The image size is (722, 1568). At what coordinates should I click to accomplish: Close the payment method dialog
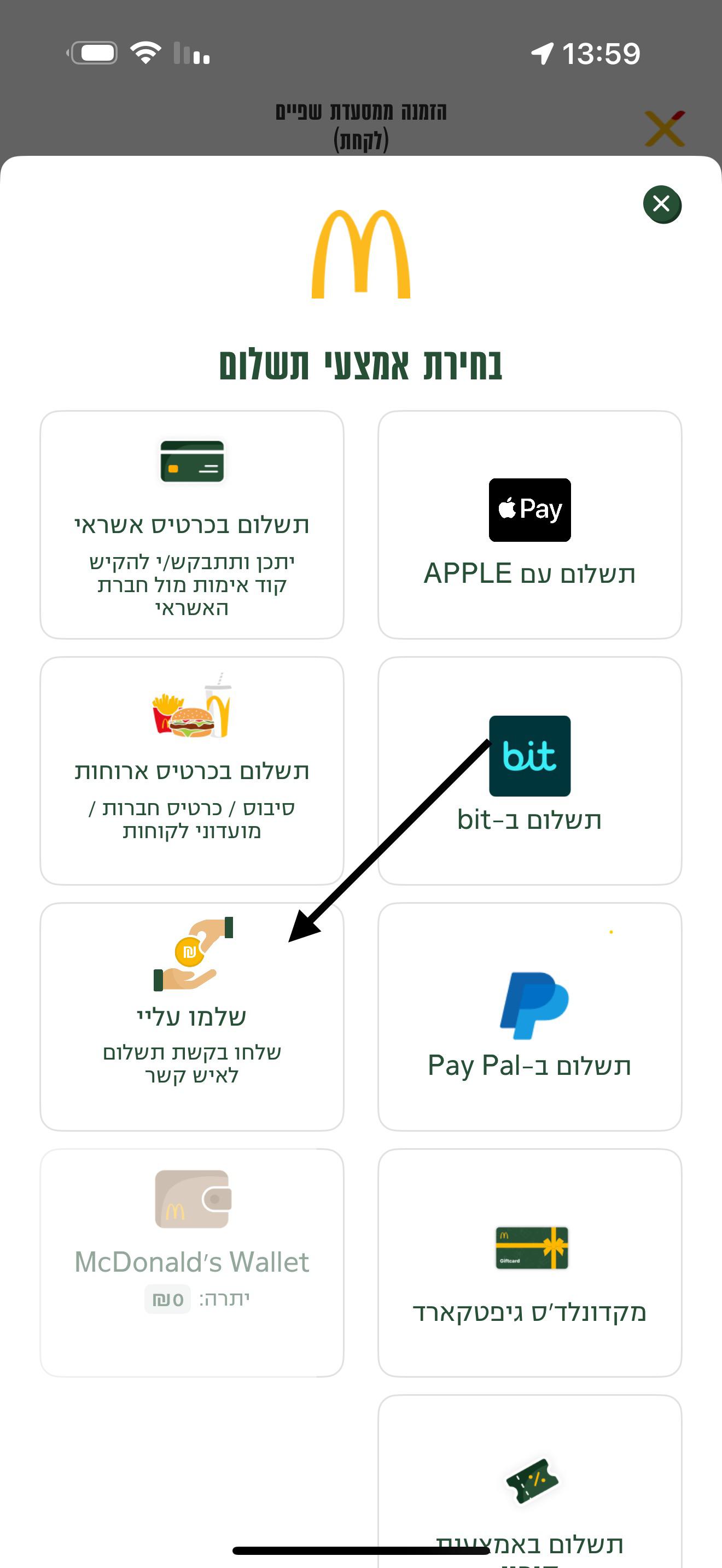pyautogui.click(x=662, y=204)
